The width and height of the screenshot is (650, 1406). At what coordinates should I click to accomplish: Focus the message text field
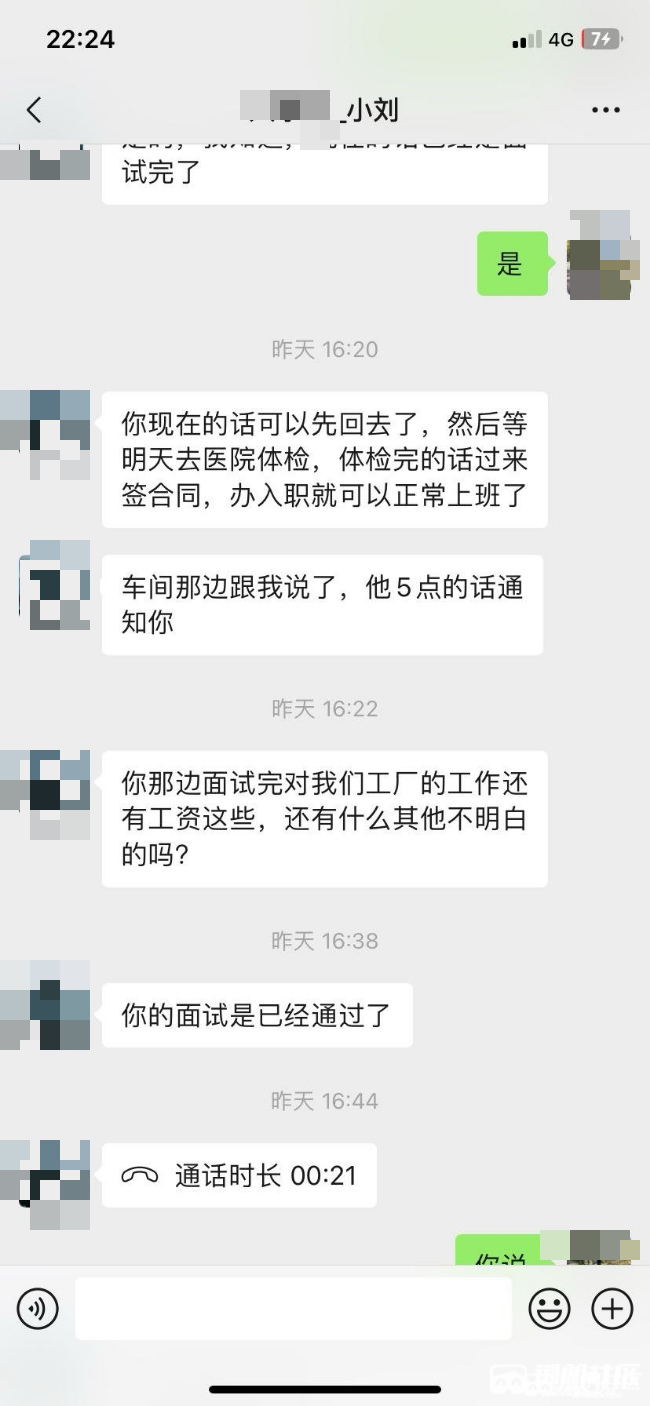[293, 1308]
